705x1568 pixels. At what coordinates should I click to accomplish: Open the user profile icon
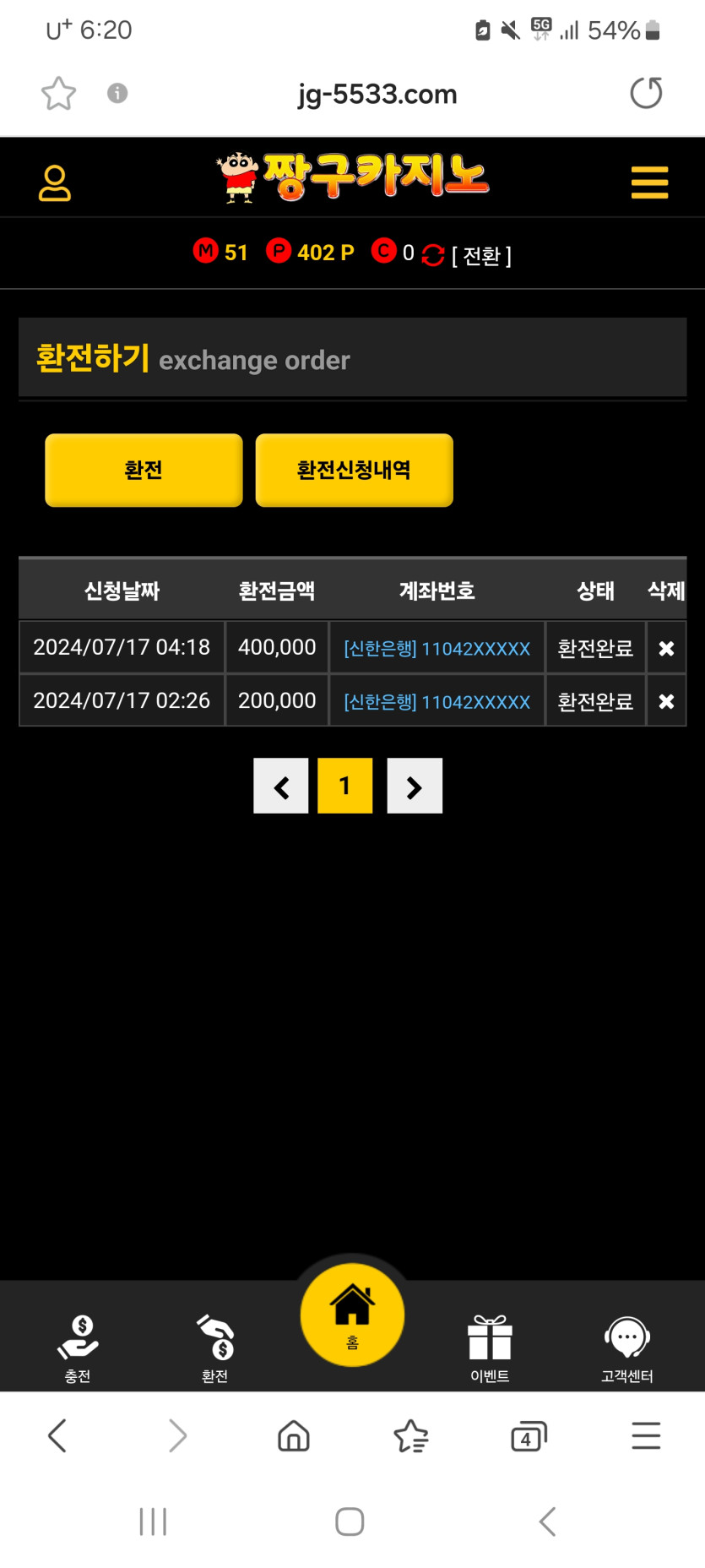tap(55, 183)
